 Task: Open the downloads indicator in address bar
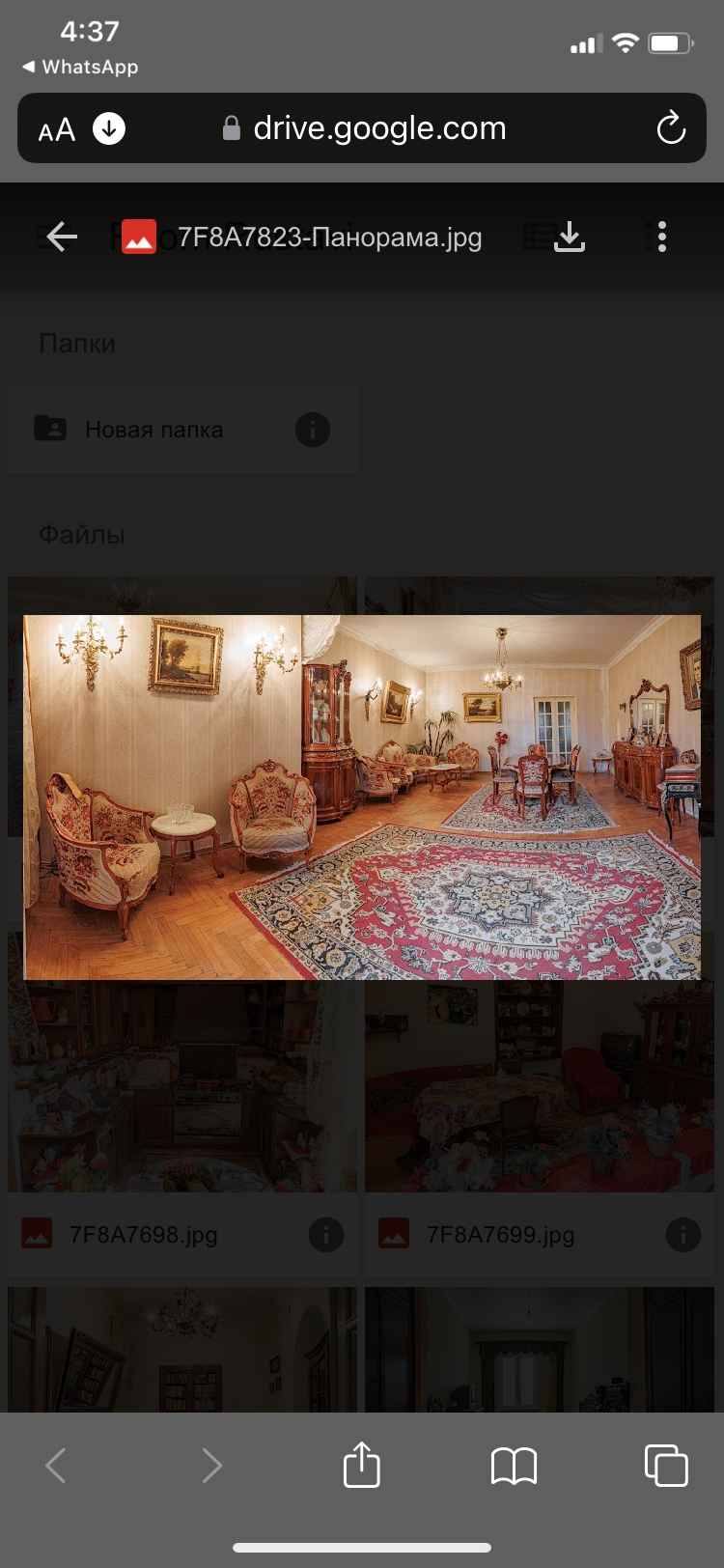click(x=109, y=128)
